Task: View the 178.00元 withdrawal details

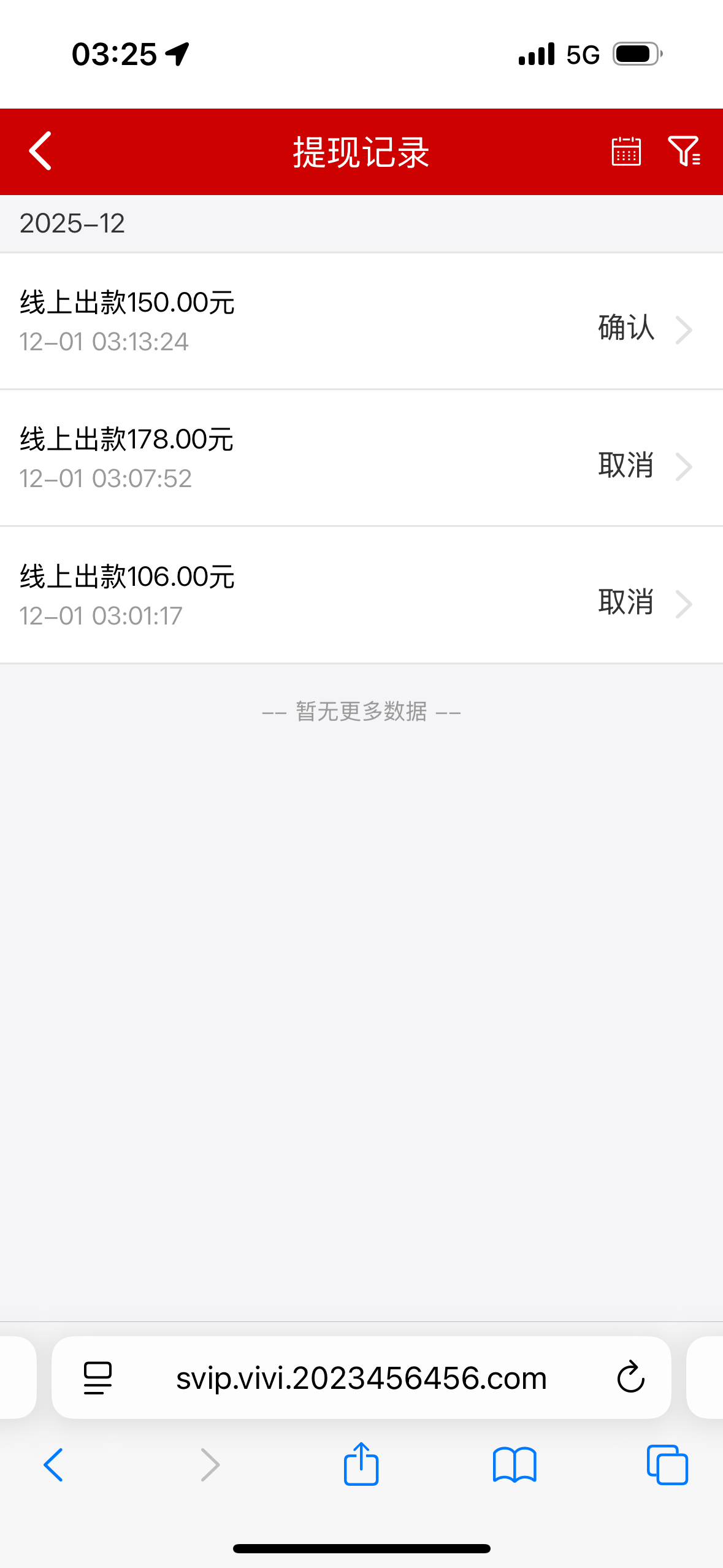Action: point(361,458)
